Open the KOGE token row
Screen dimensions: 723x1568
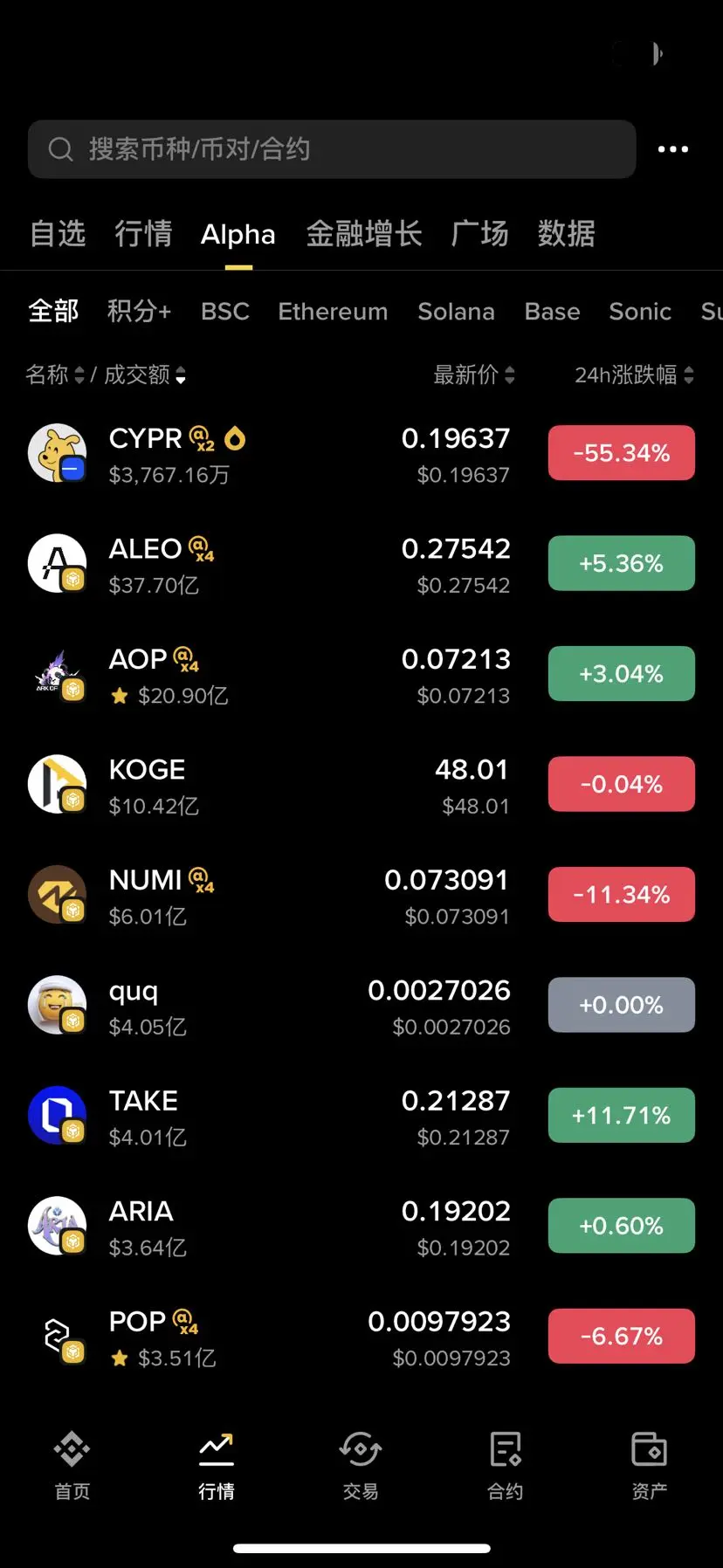(x=262, y=785)
